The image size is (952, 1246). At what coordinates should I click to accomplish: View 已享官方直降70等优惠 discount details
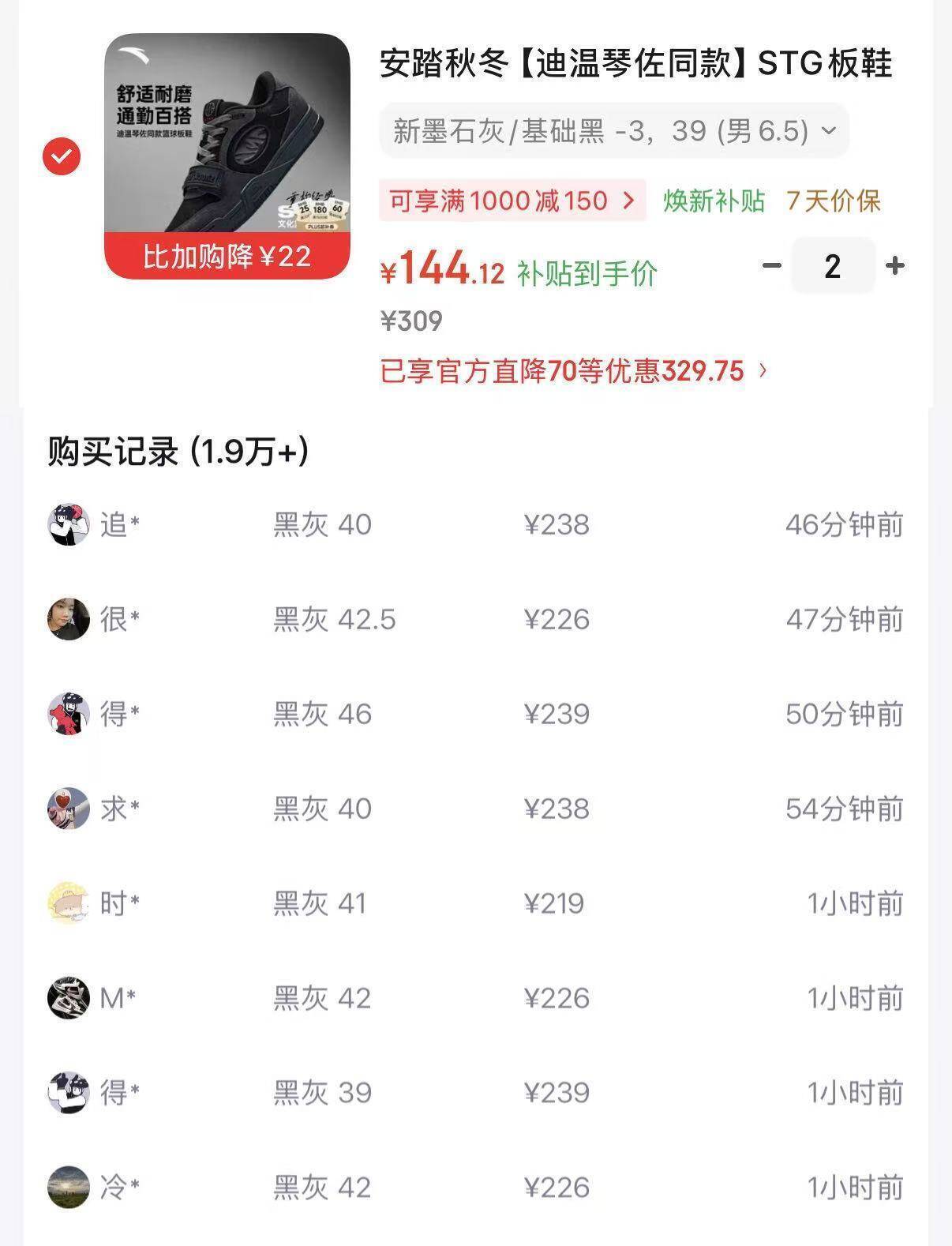tap(574, 370)
